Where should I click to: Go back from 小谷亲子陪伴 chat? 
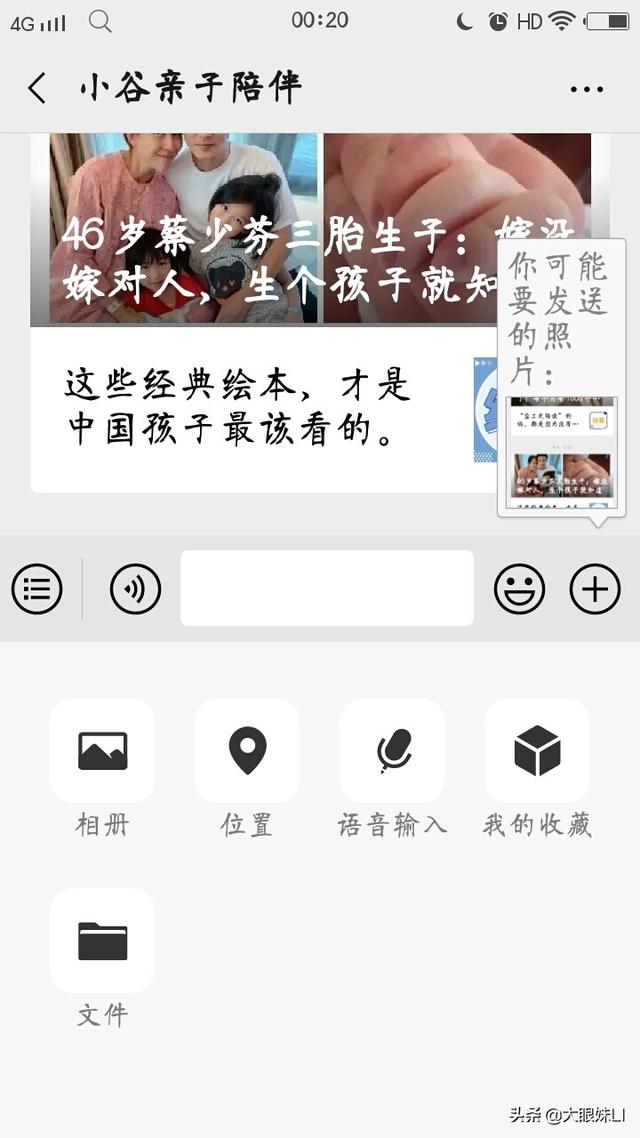pos(37,89)
